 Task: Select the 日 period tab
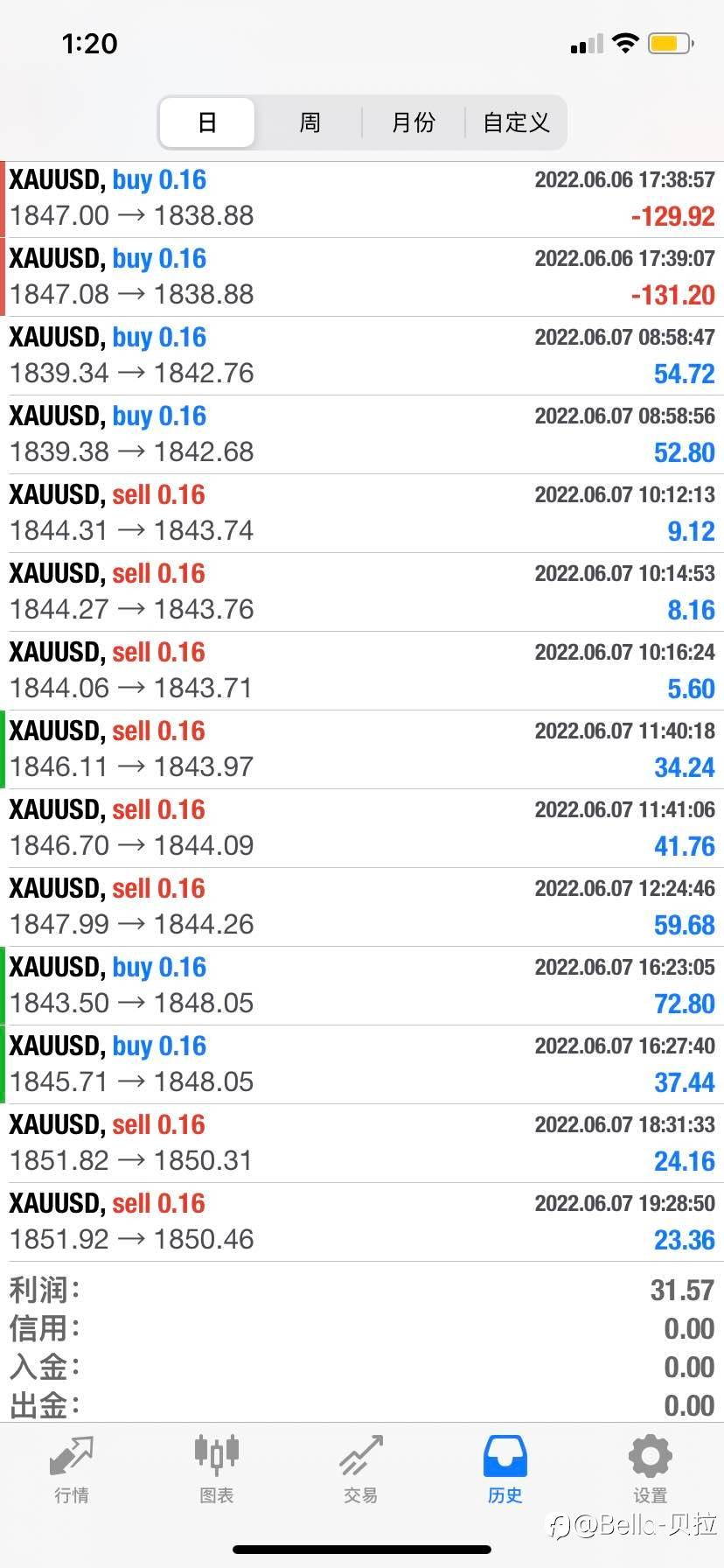(x=207, y=122)
